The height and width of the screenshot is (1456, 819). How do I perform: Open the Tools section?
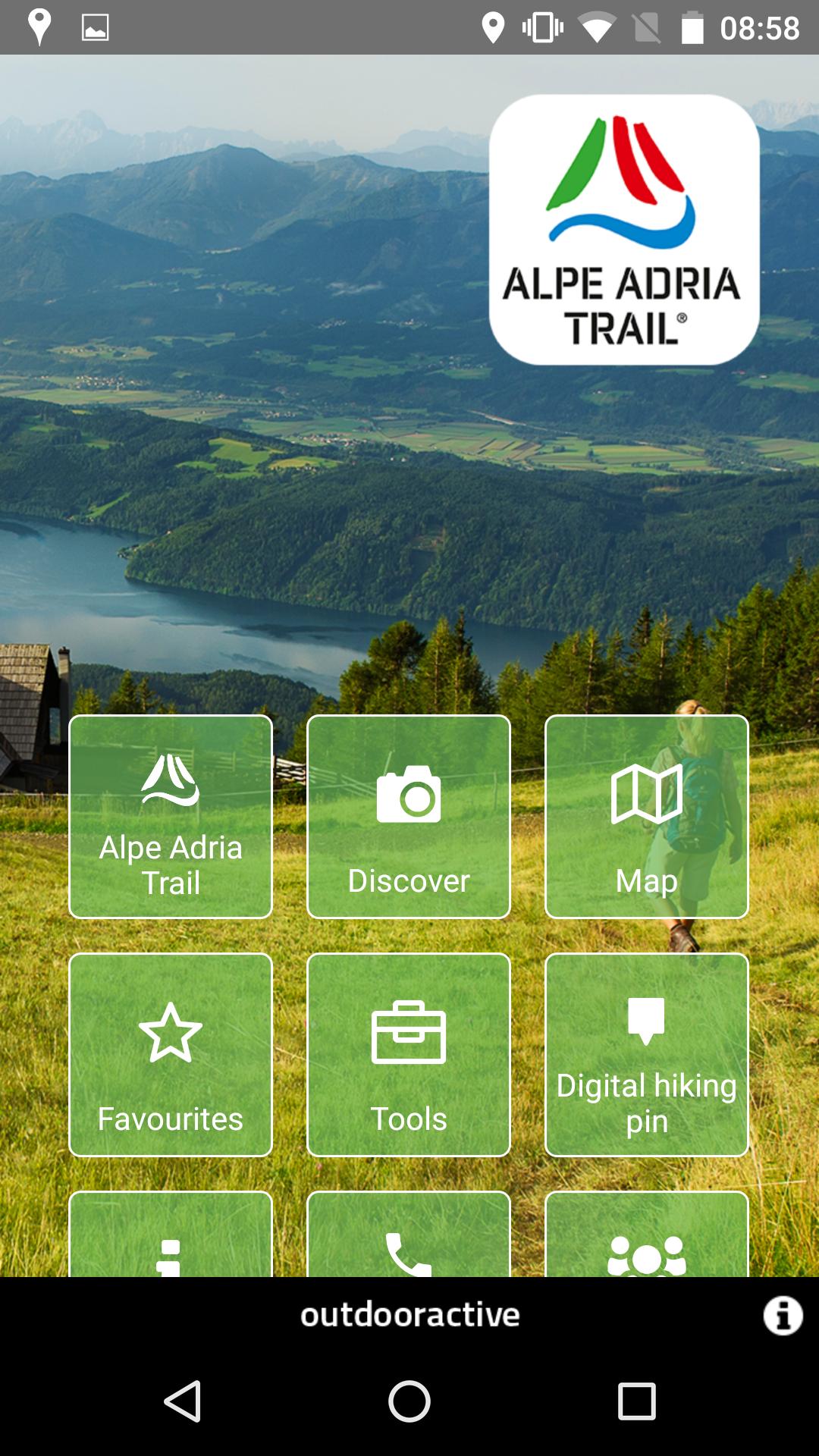click(x=409, y=1055)
